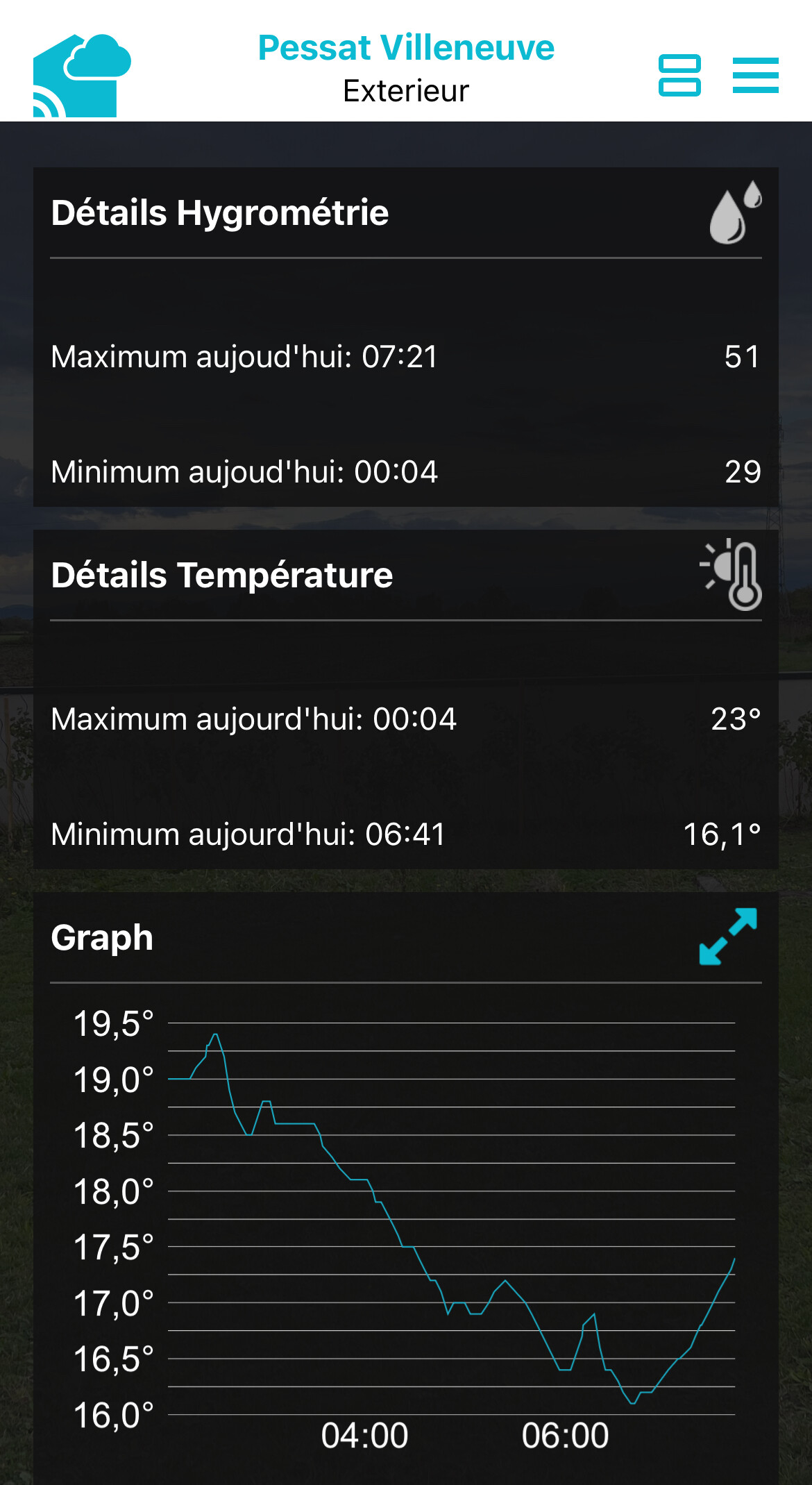Tap the weather station home logo

pyautogui.click(x=81, y=76)
